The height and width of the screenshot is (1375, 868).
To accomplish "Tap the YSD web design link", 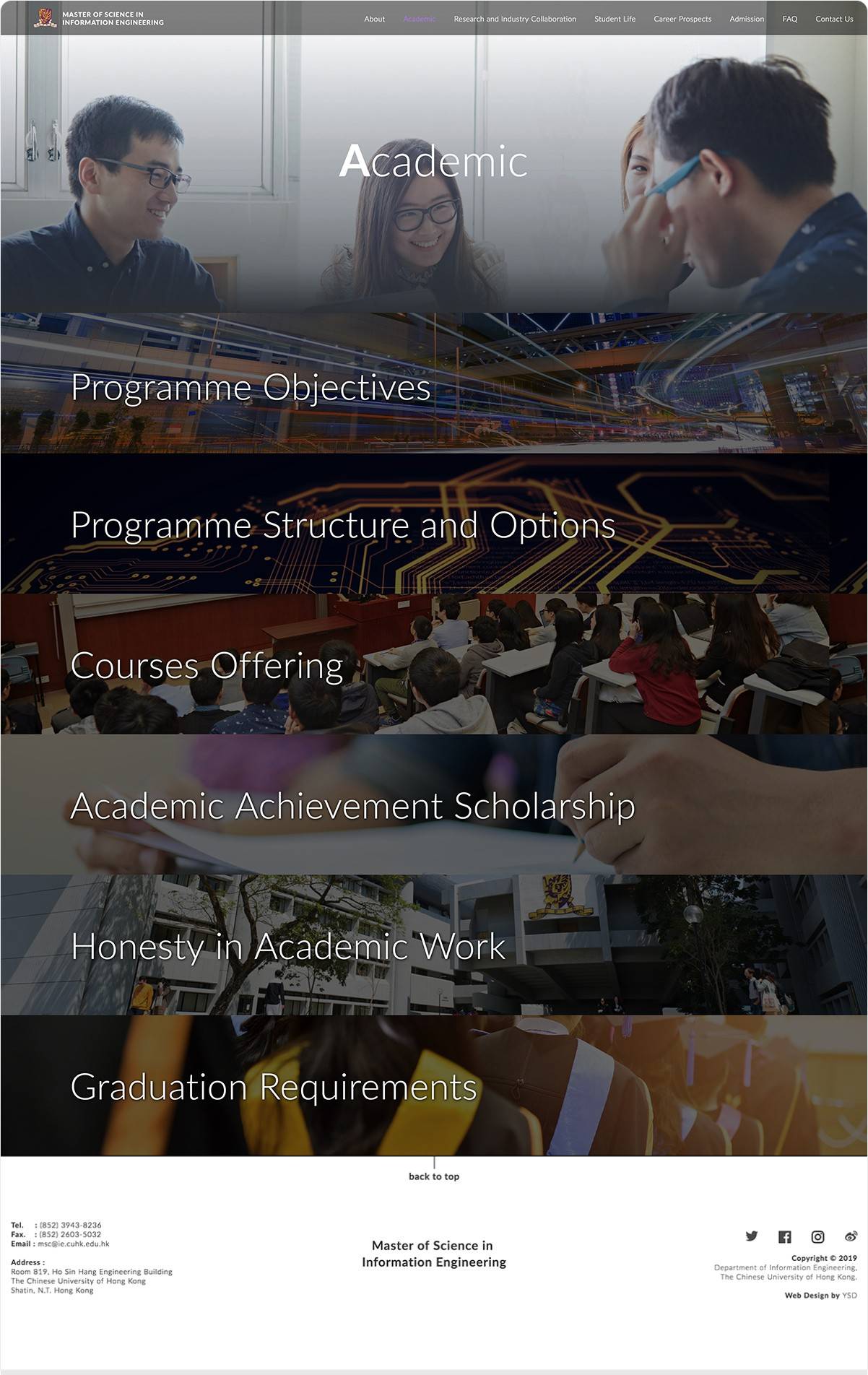I will point(849,1296).
